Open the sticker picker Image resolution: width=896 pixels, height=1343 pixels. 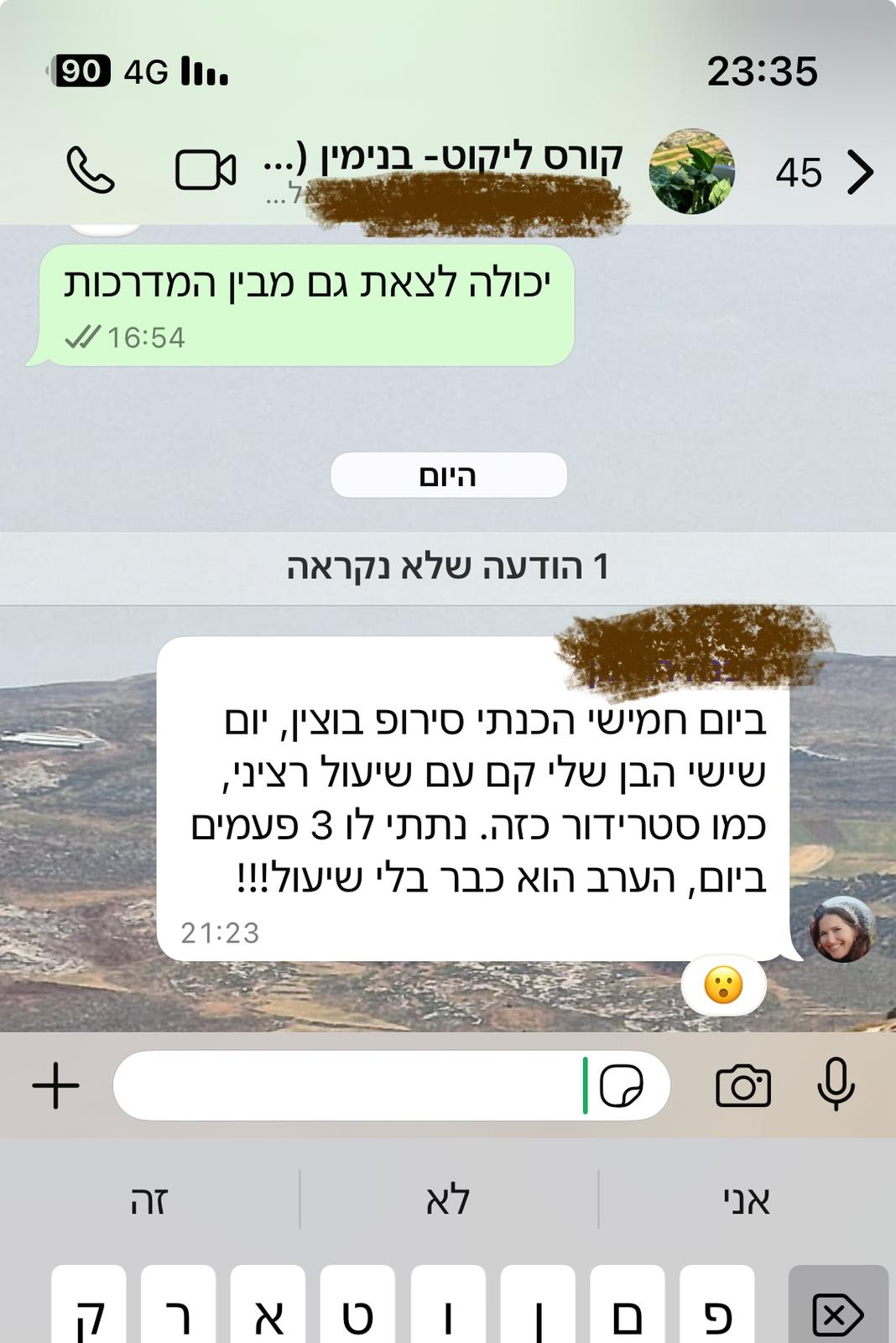tap(622, 1085)
